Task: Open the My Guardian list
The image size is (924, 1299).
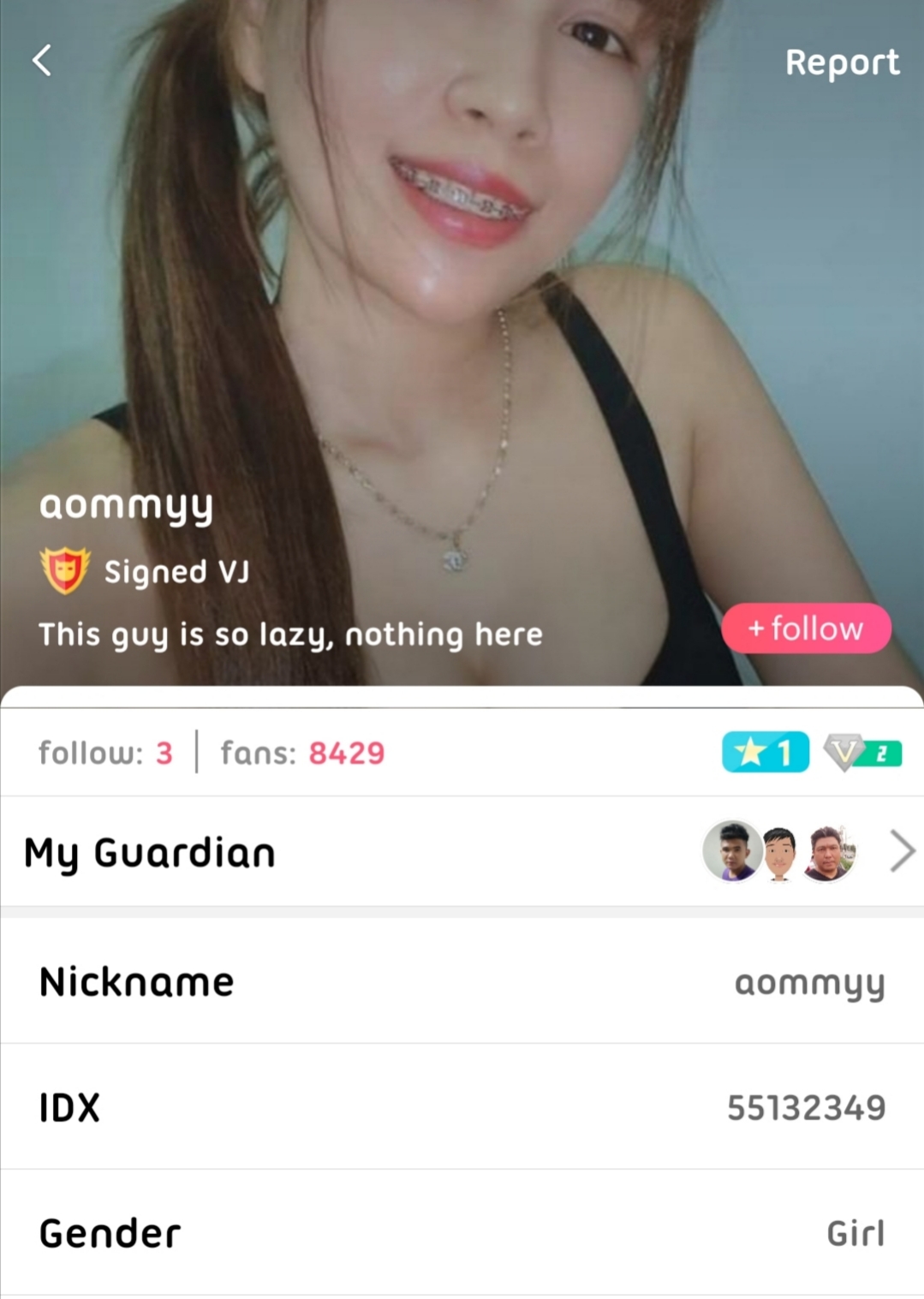Action: click(x=902, y=851)
